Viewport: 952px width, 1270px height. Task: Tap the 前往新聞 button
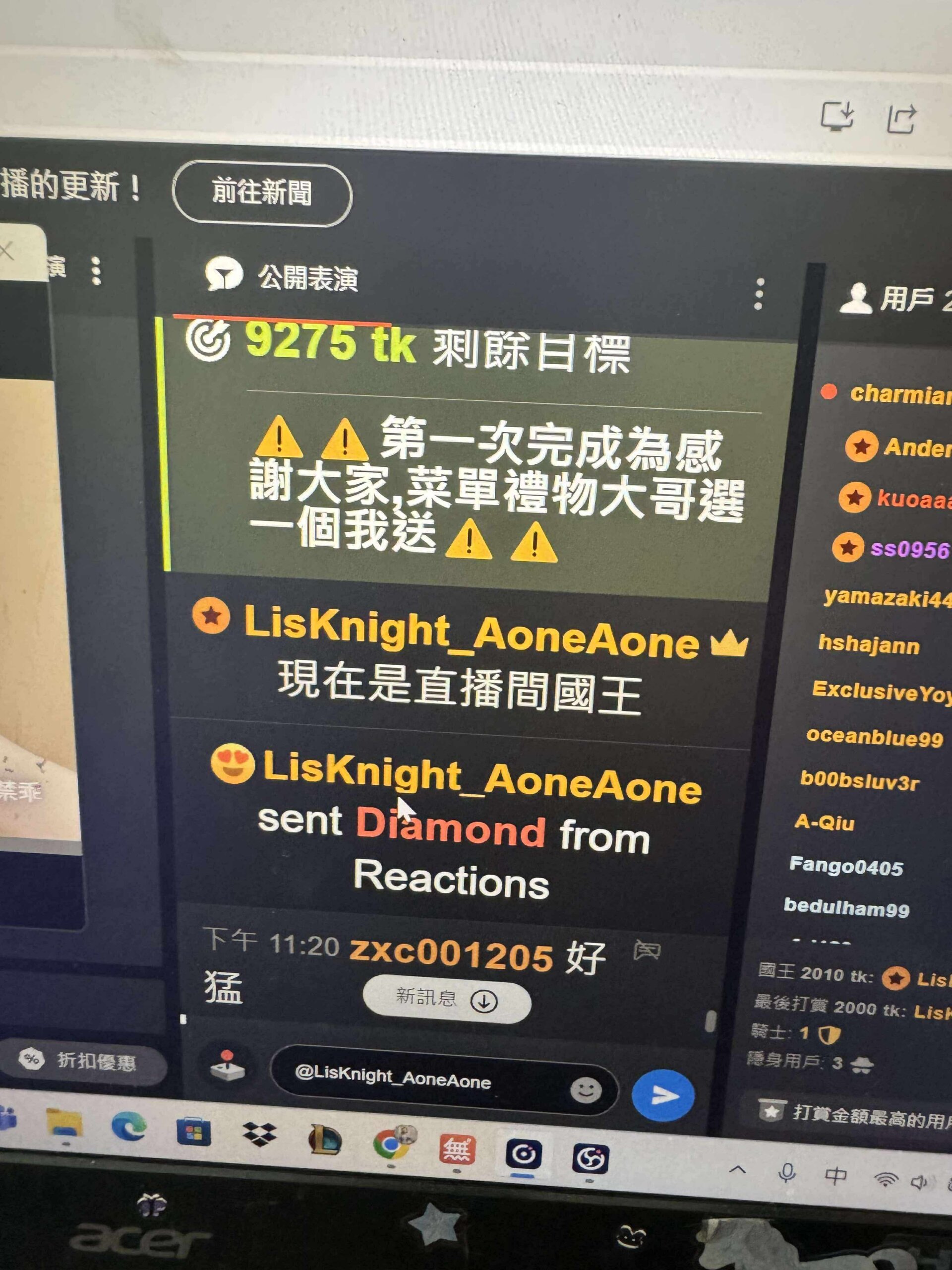pyautogui.click(x=262, y=193)
